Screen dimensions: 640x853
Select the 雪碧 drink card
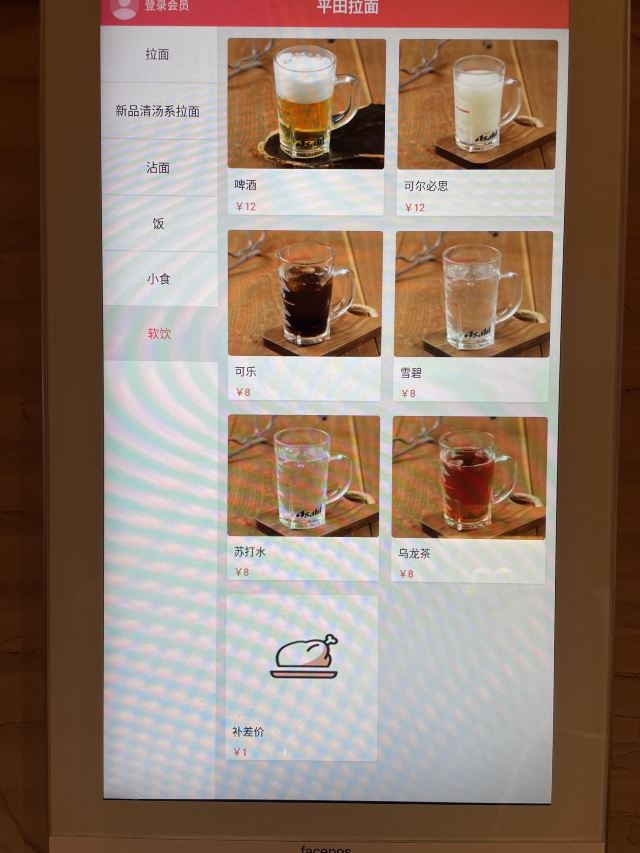pos(472,317)
